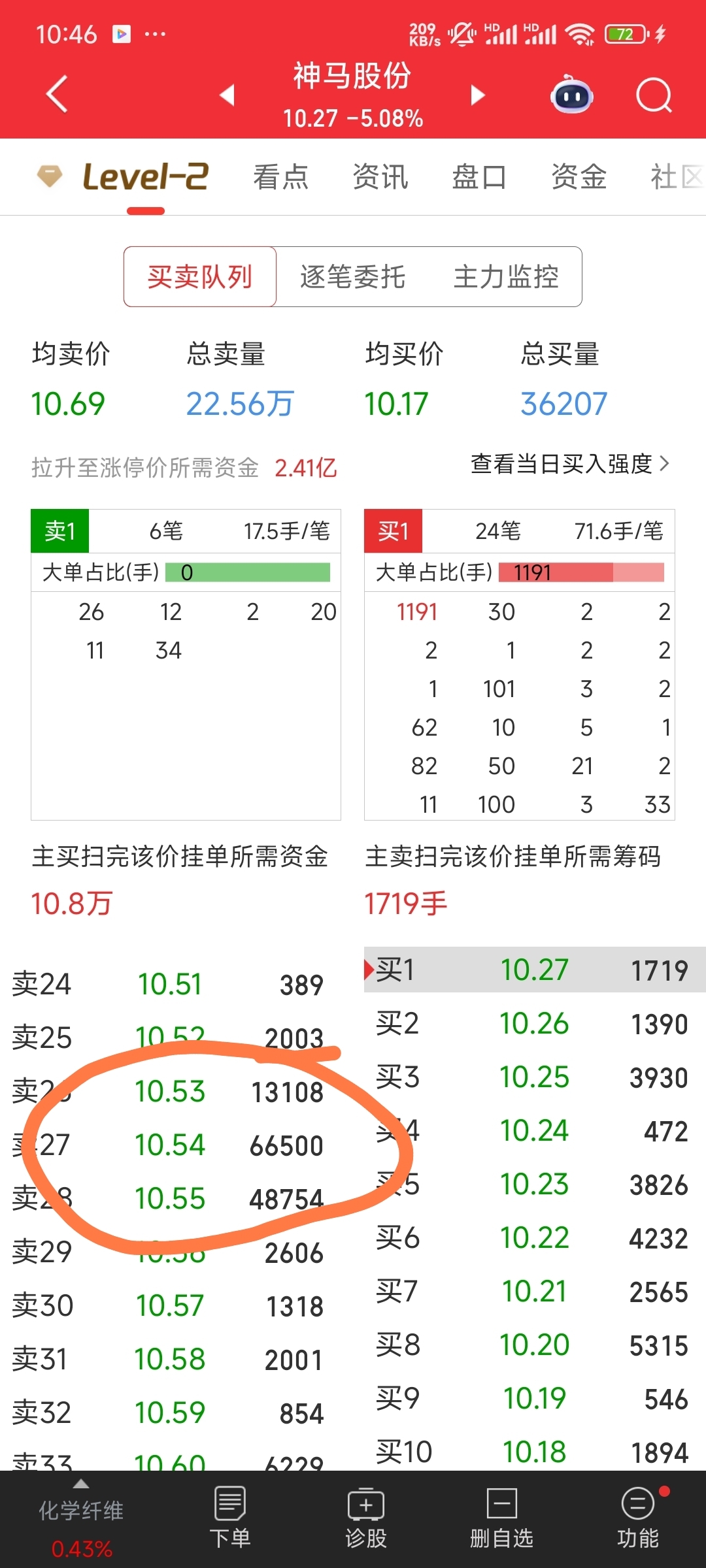Select the Level-2 tab
The height and width of the screenshot is (1568, 706).
[x=145, y=177]
